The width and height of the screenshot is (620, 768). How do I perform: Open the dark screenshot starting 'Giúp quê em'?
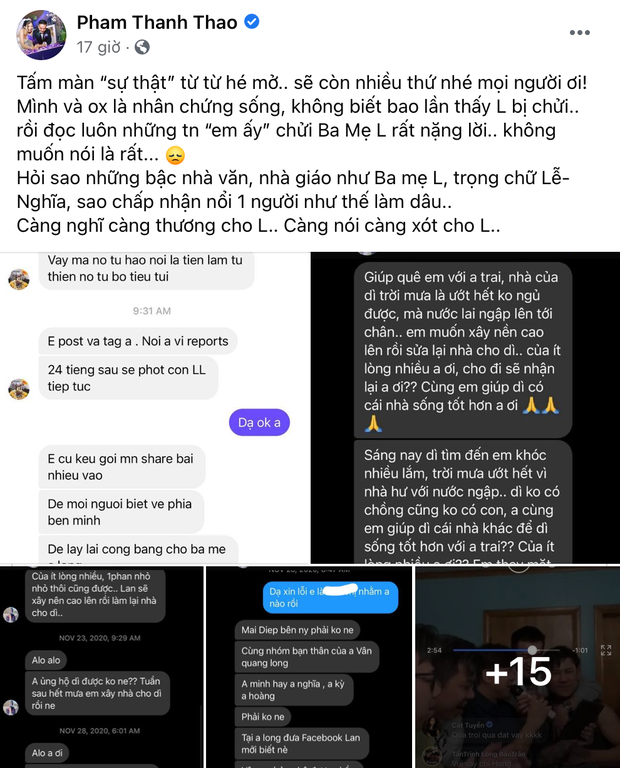coord(464,405)
